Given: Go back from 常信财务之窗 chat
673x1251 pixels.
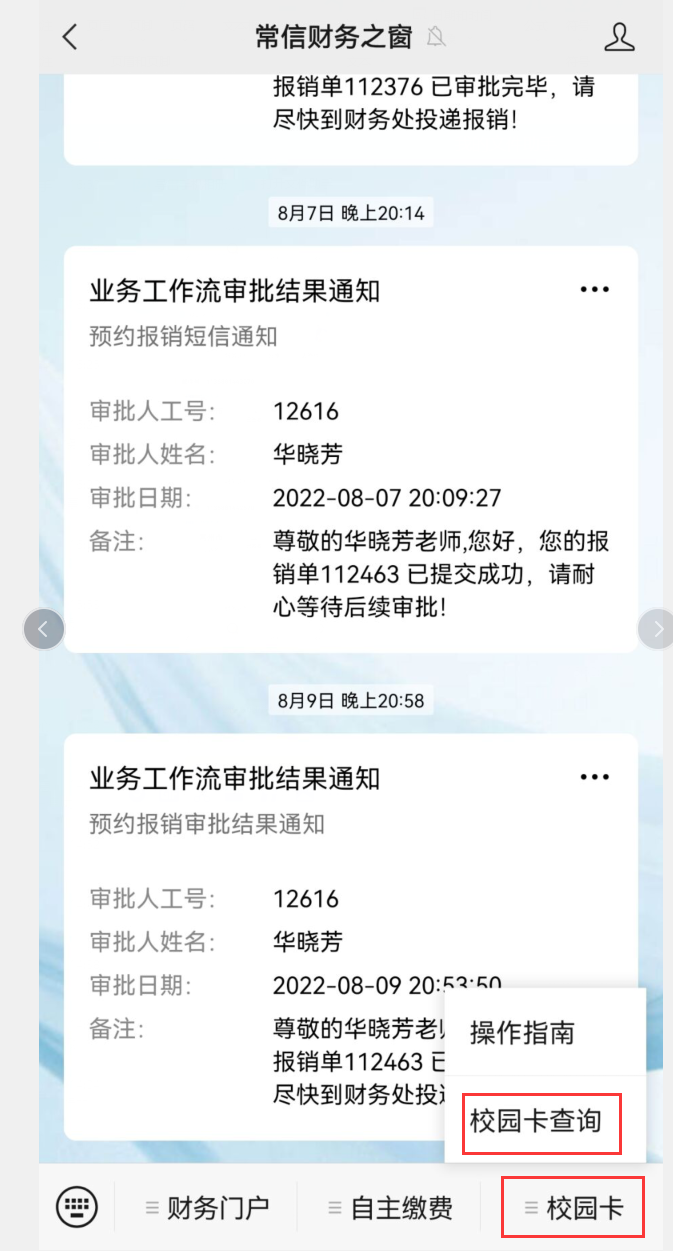Looking at the screenshot, I should 69,38.
